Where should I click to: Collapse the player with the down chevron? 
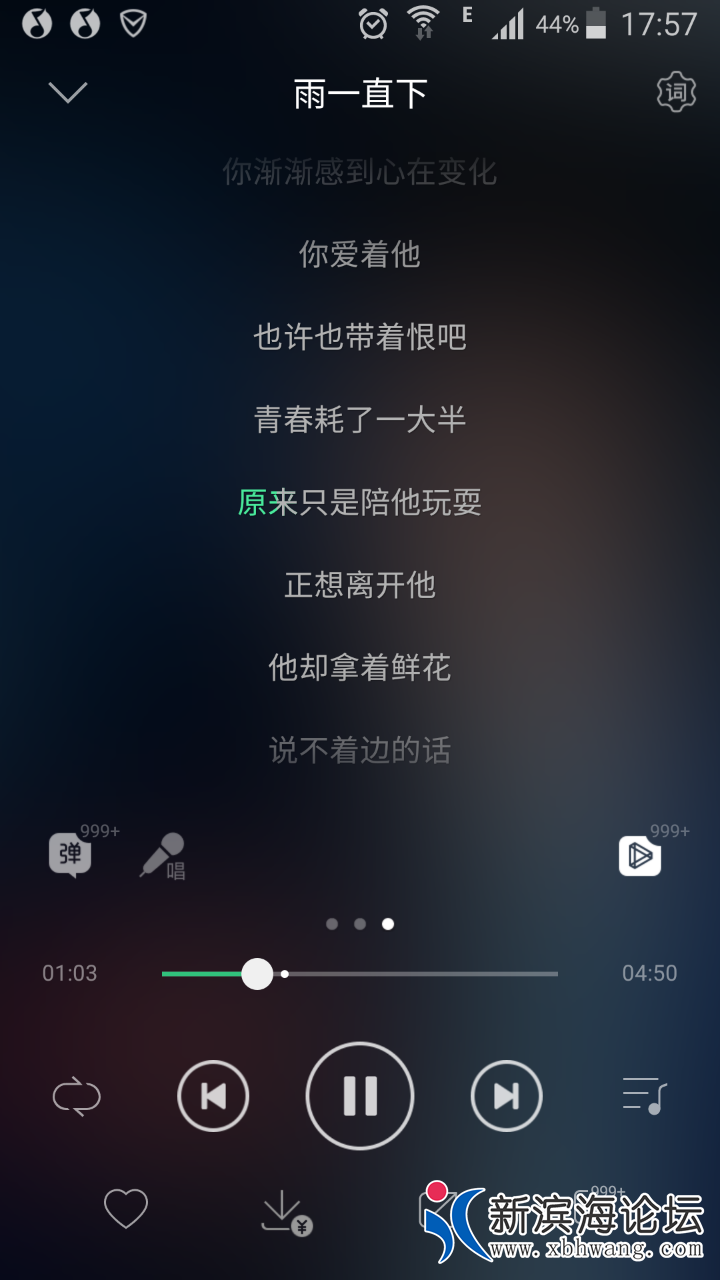[x=68, y=93]
